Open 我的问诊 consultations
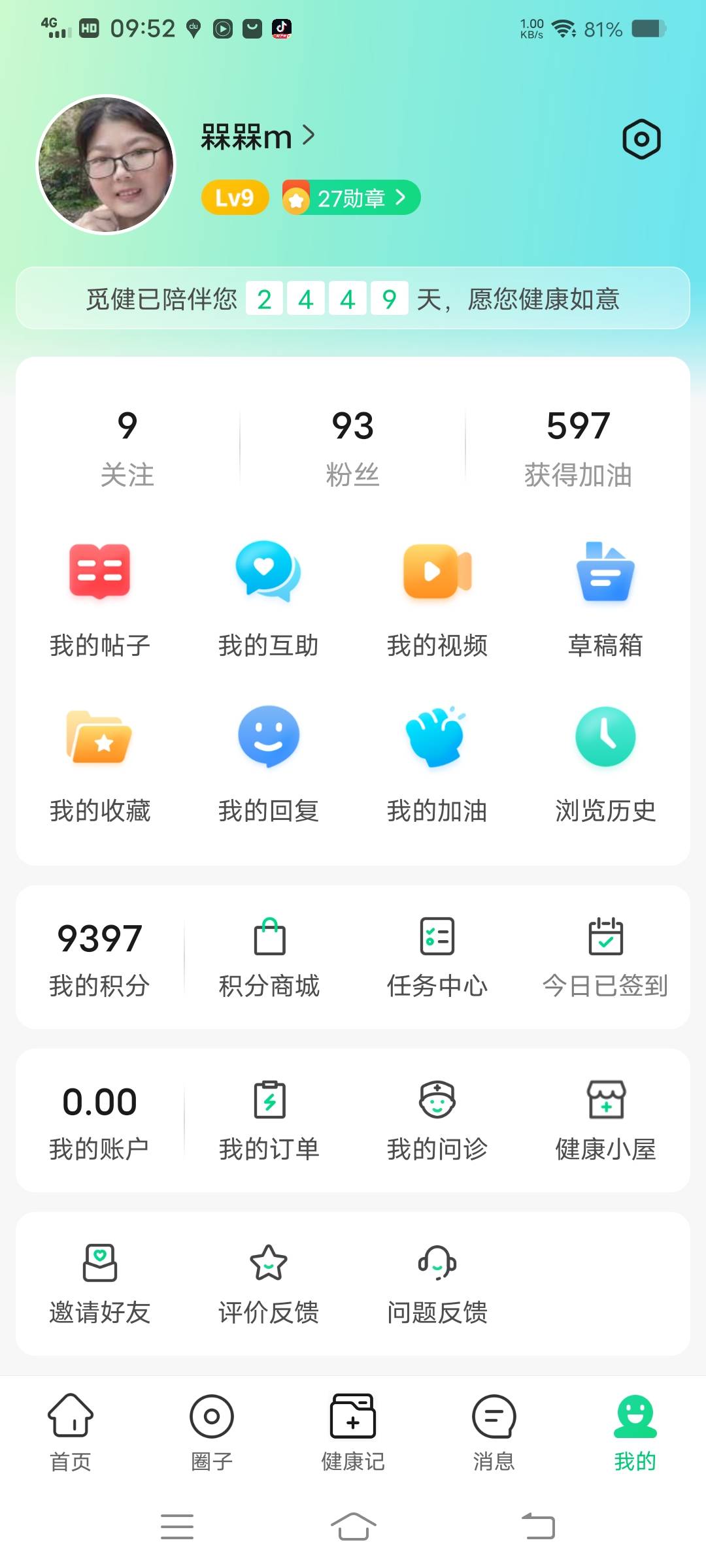Image resolution: width=706 pixels, height=1568 pixels. [x=437, y=1117]
